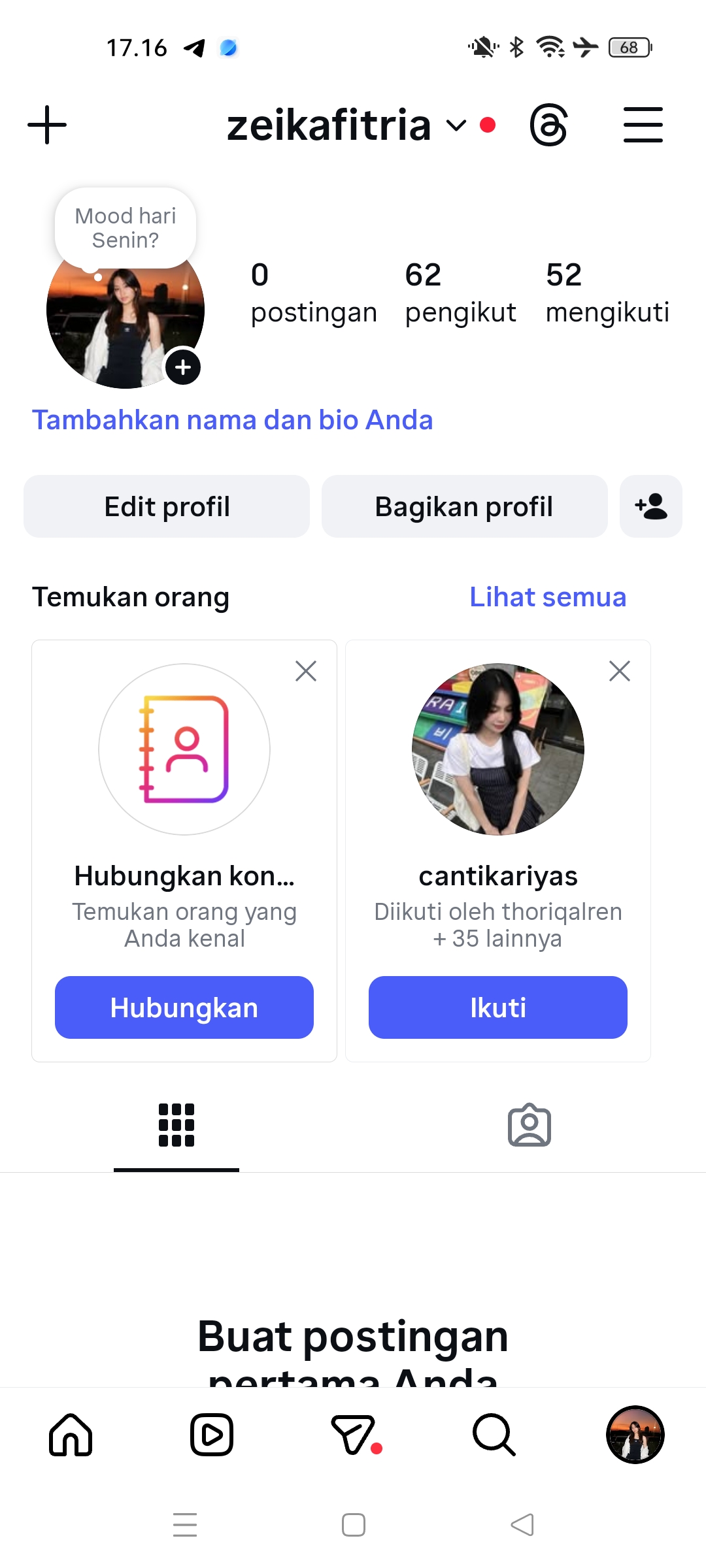
Task: Open the Threads icon
Action: pyautogui.click(x=548, y=125)
